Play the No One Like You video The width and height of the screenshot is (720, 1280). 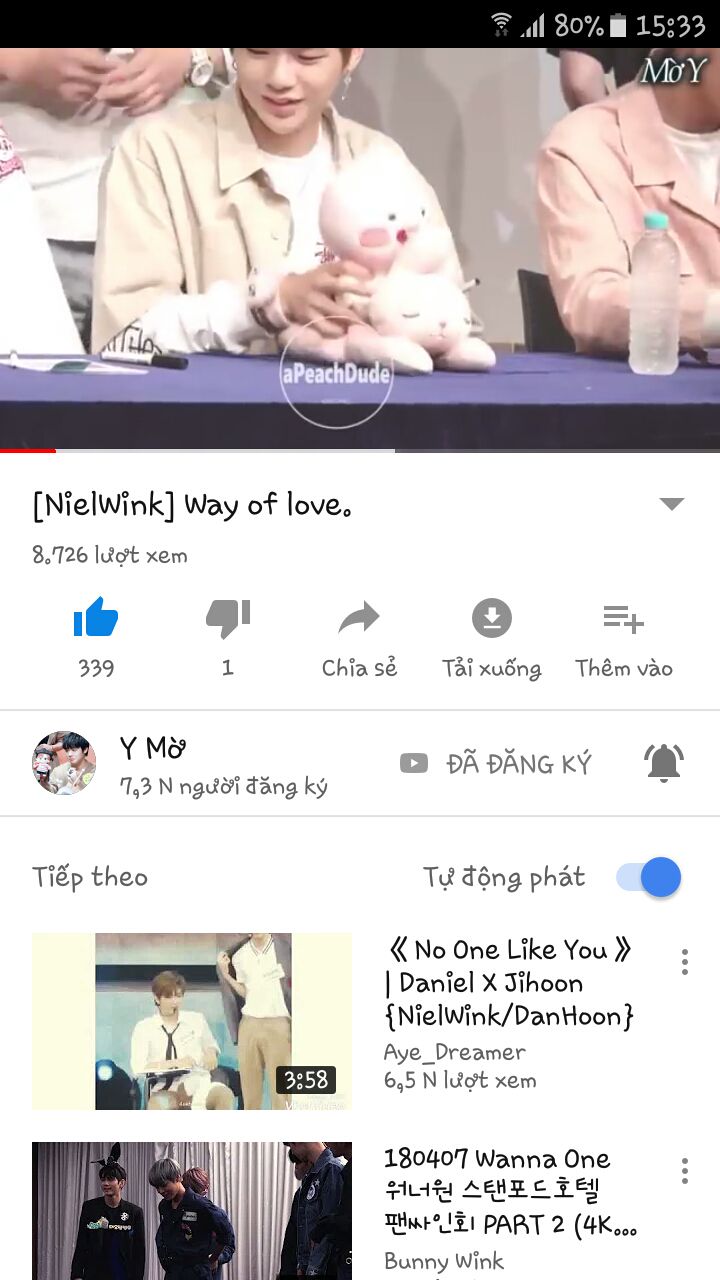192,1021
